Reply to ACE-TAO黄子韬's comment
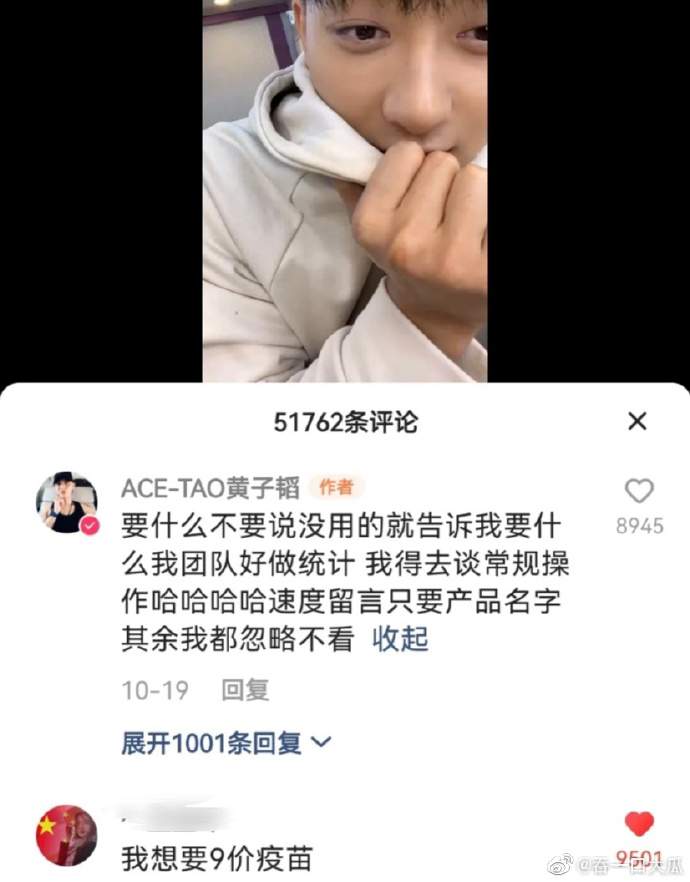This screenshot has width=690, height=882. click(245, 691)
